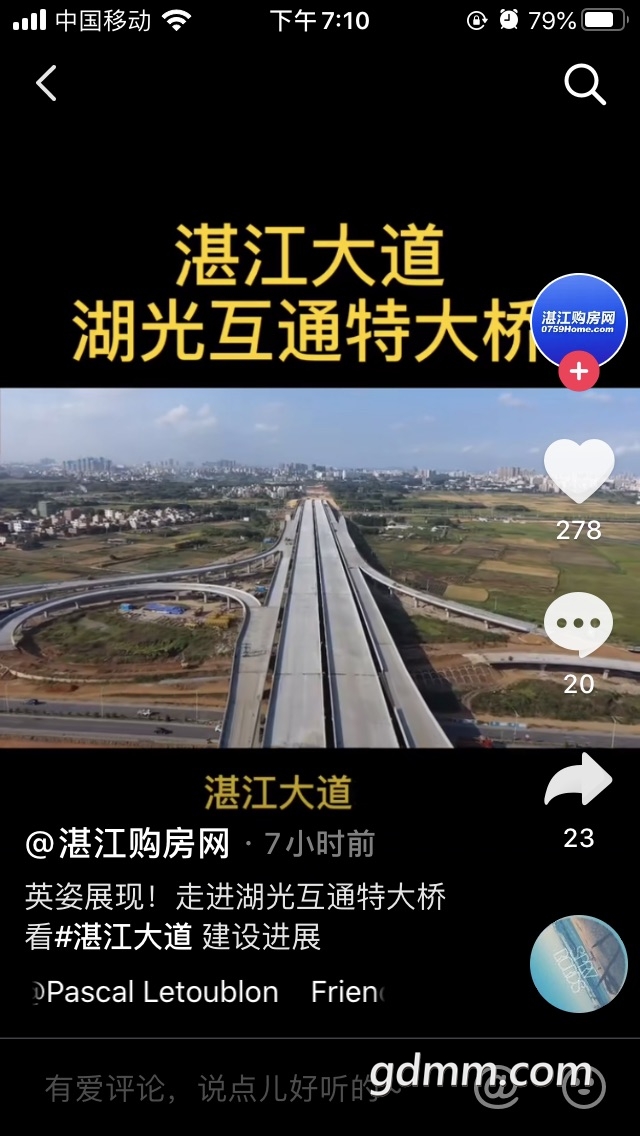Share this video with the arrow icon

[578, 782]
